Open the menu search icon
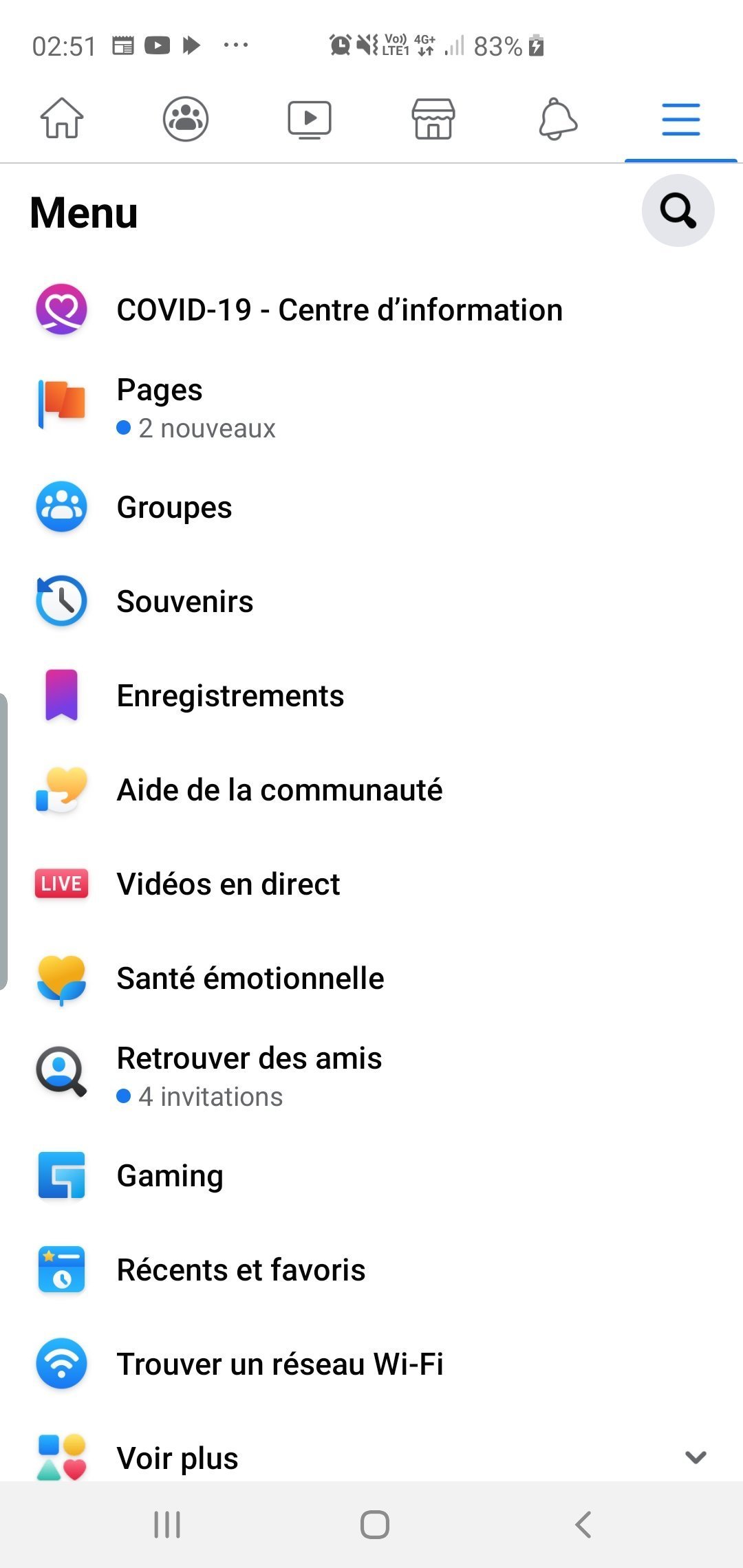The height and width of the screenshot is (1568, 743). pyautogui.click(x=678, y=210)
